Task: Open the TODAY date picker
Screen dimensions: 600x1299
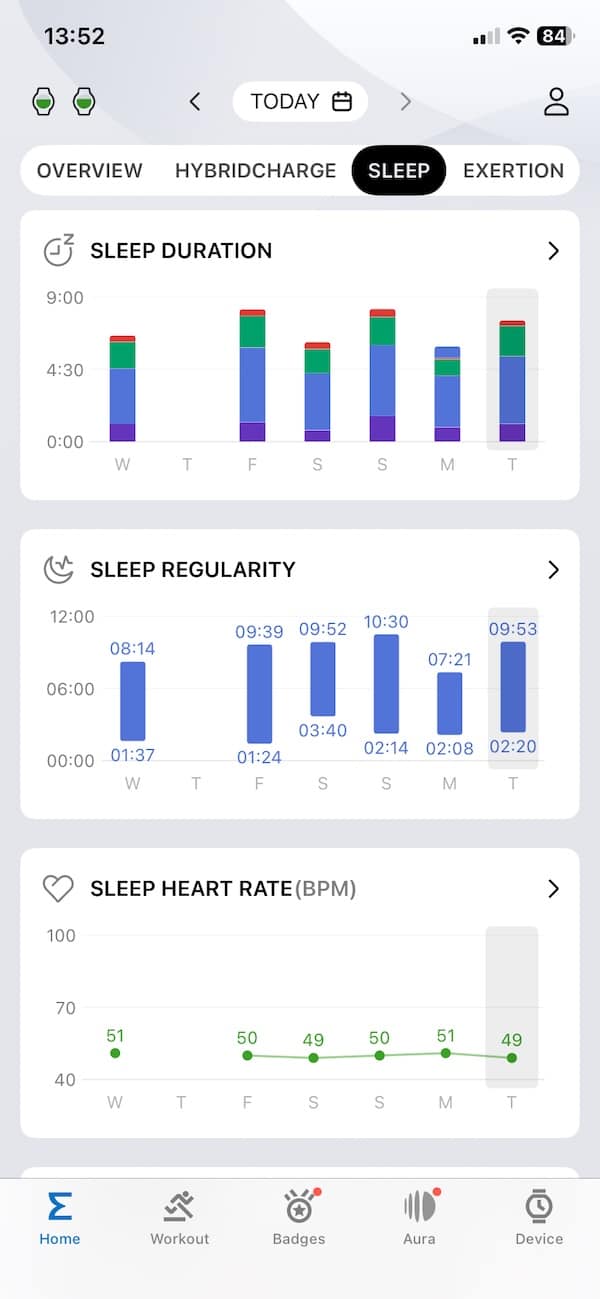Action: point(300,101)
